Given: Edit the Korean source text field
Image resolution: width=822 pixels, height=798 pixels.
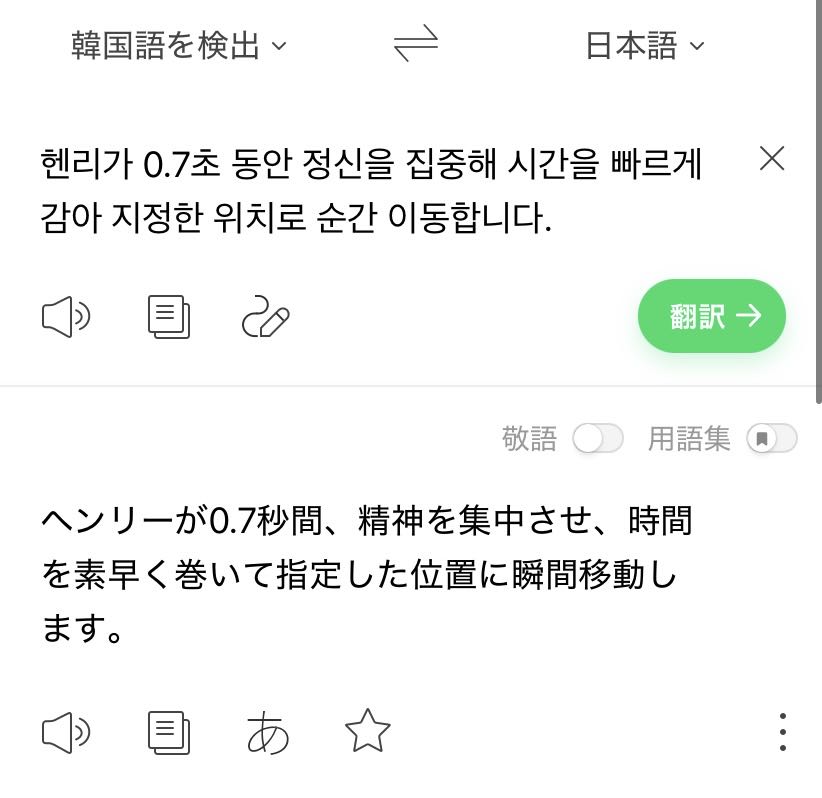Looking at the screenshot, I should click(x=370, y=190).
